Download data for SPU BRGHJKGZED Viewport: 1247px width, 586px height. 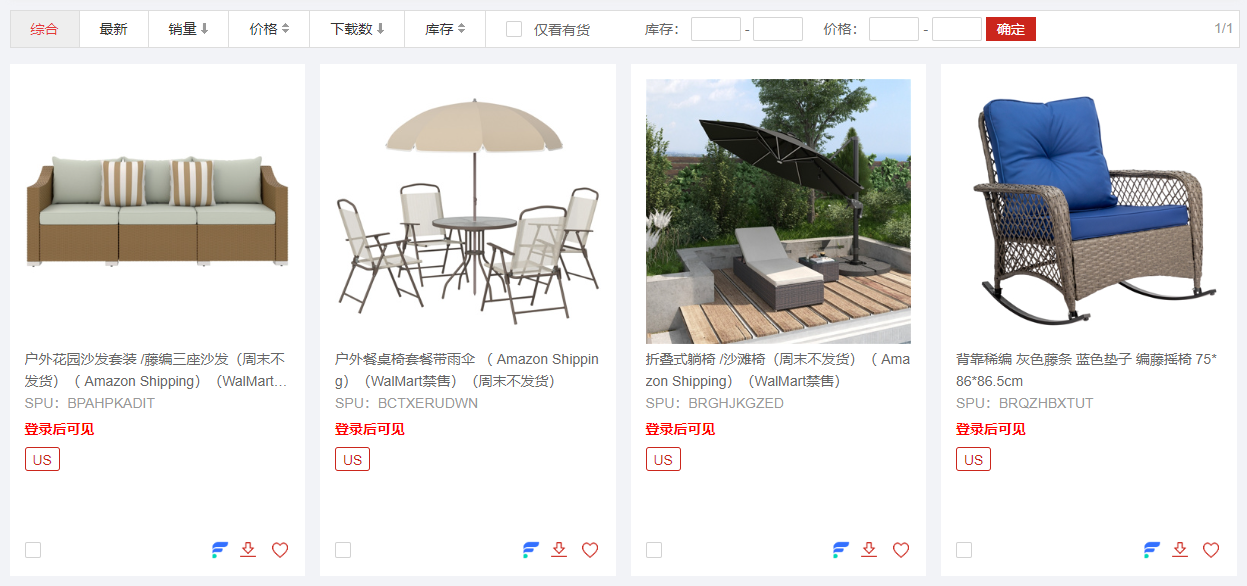(x=869, y=550)
